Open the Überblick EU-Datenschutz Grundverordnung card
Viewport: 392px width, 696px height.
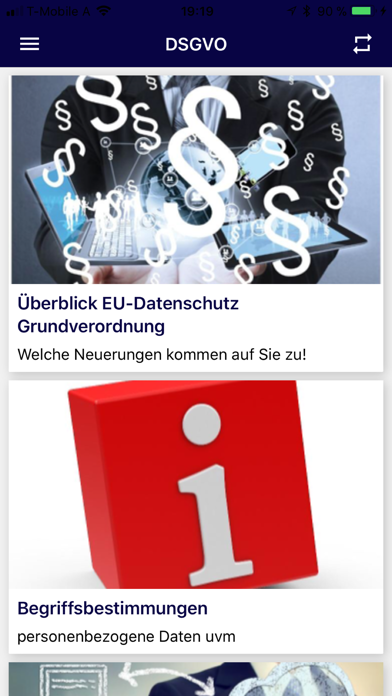click(196, 223)
